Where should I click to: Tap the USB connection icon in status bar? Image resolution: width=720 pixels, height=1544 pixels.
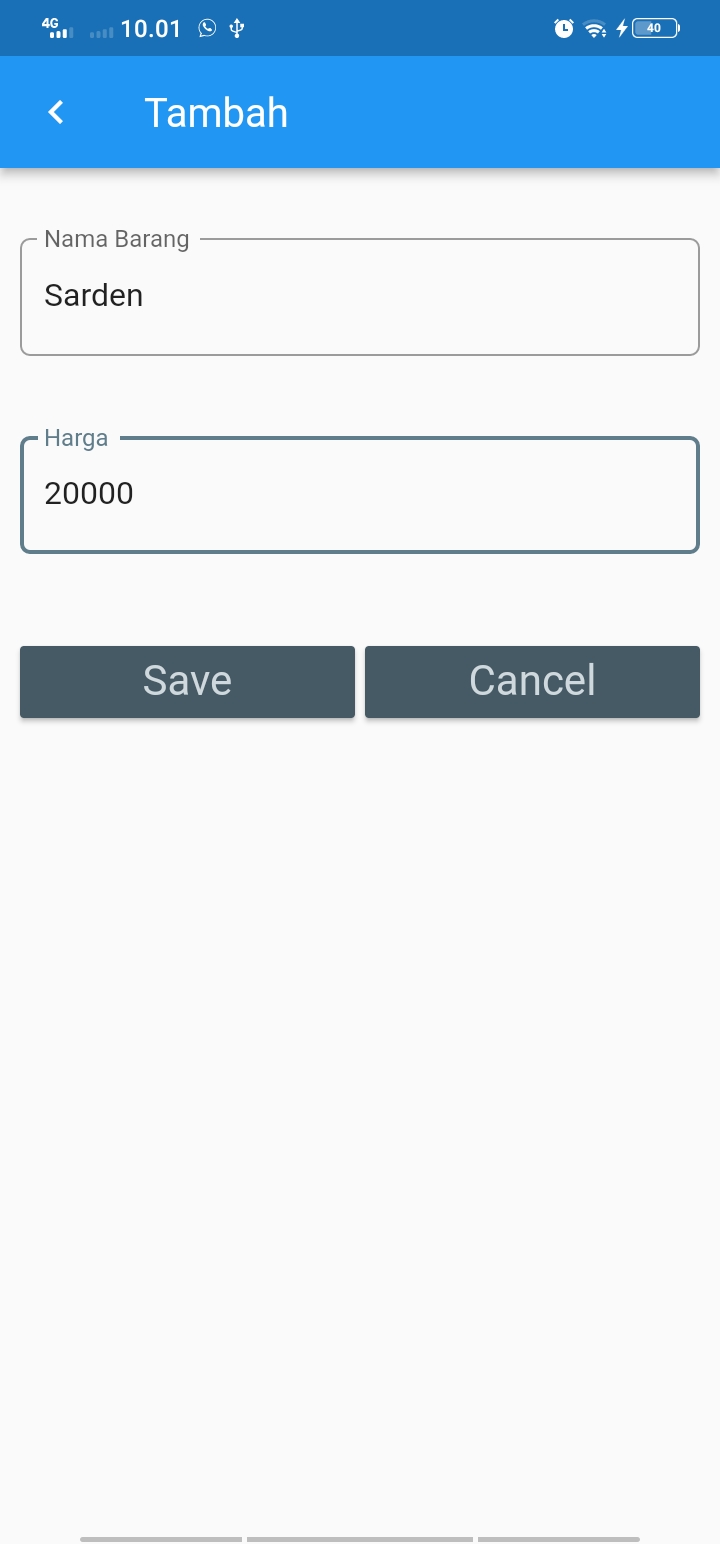[x=236, y=28]
